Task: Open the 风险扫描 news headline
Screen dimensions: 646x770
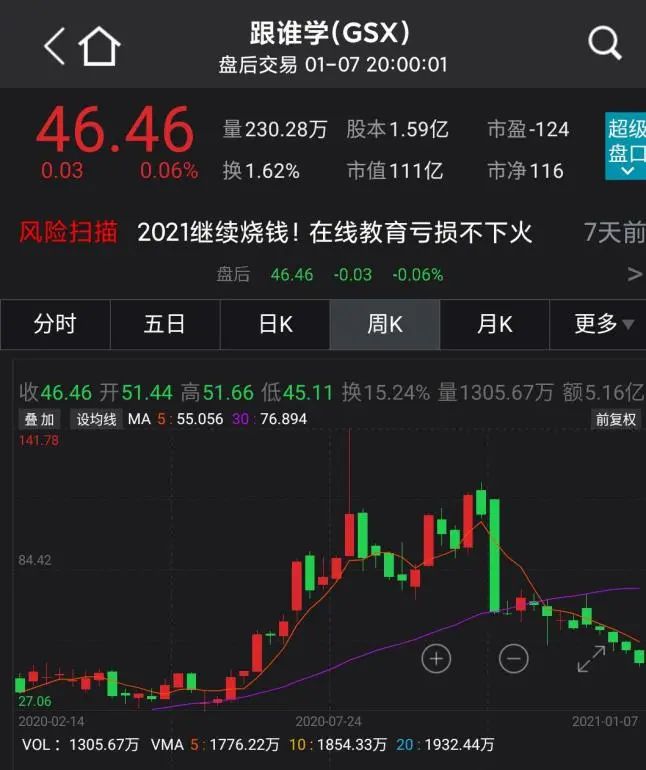Action: coord(334,233)
